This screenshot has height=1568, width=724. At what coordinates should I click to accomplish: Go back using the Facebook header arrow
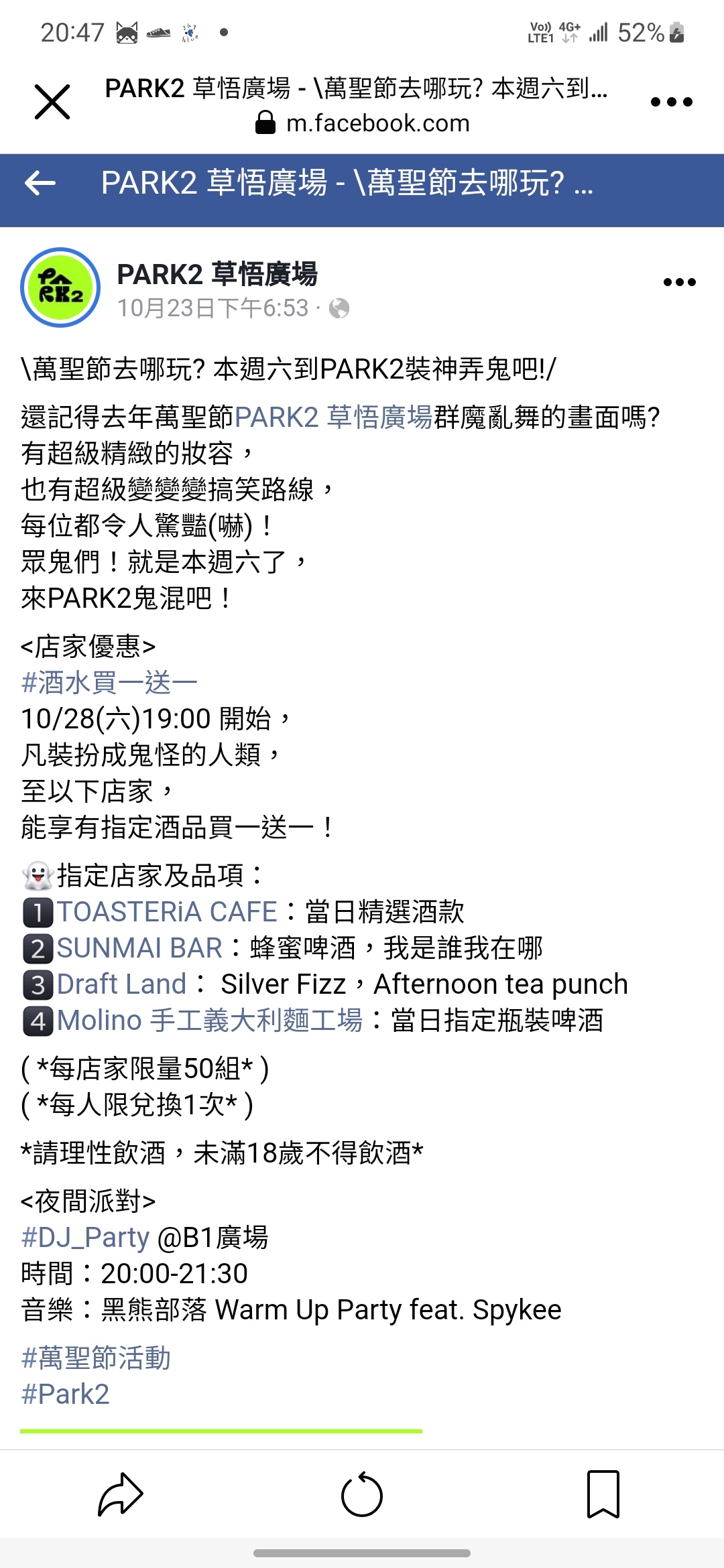[40, 183]
